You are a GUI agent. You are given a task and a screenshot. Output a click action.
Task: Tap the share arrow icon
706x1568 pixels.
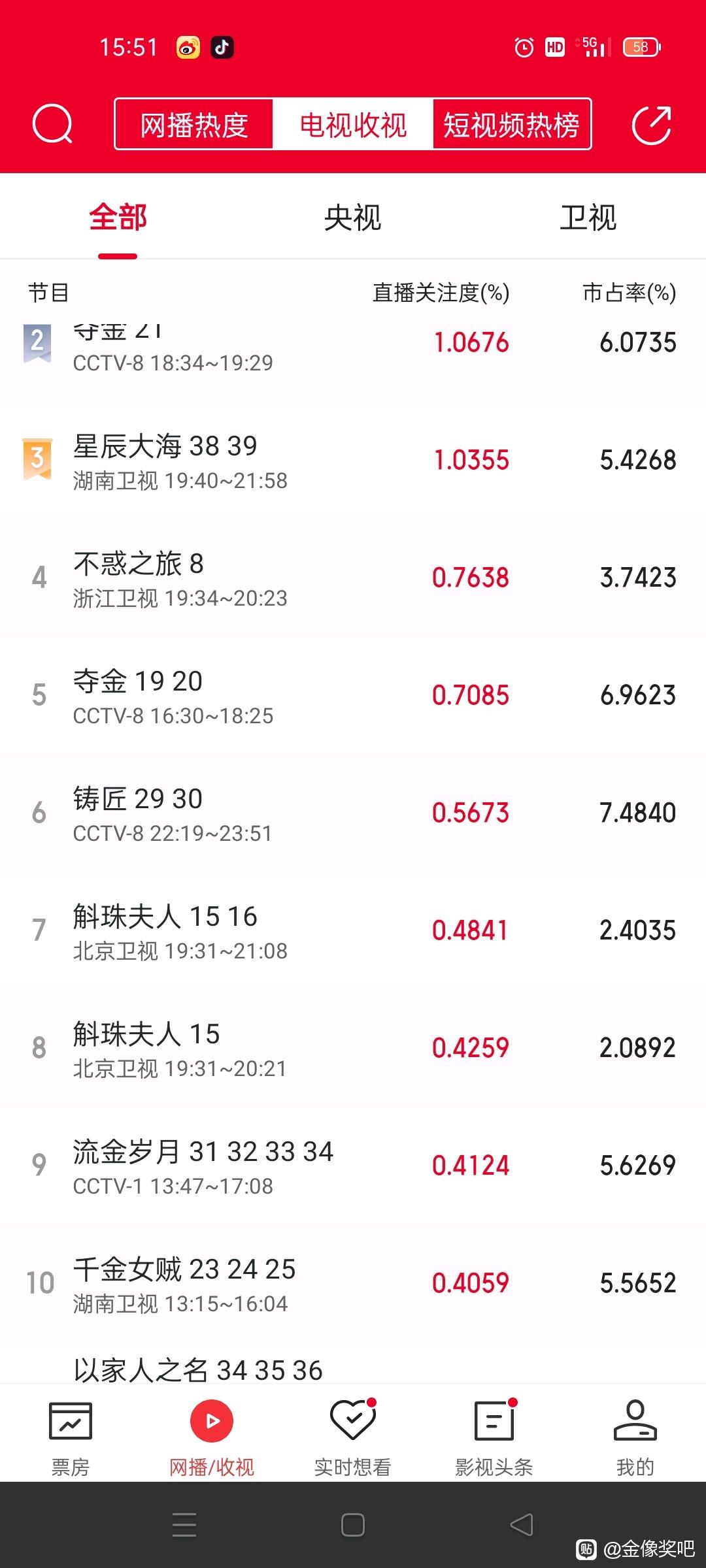652,124
